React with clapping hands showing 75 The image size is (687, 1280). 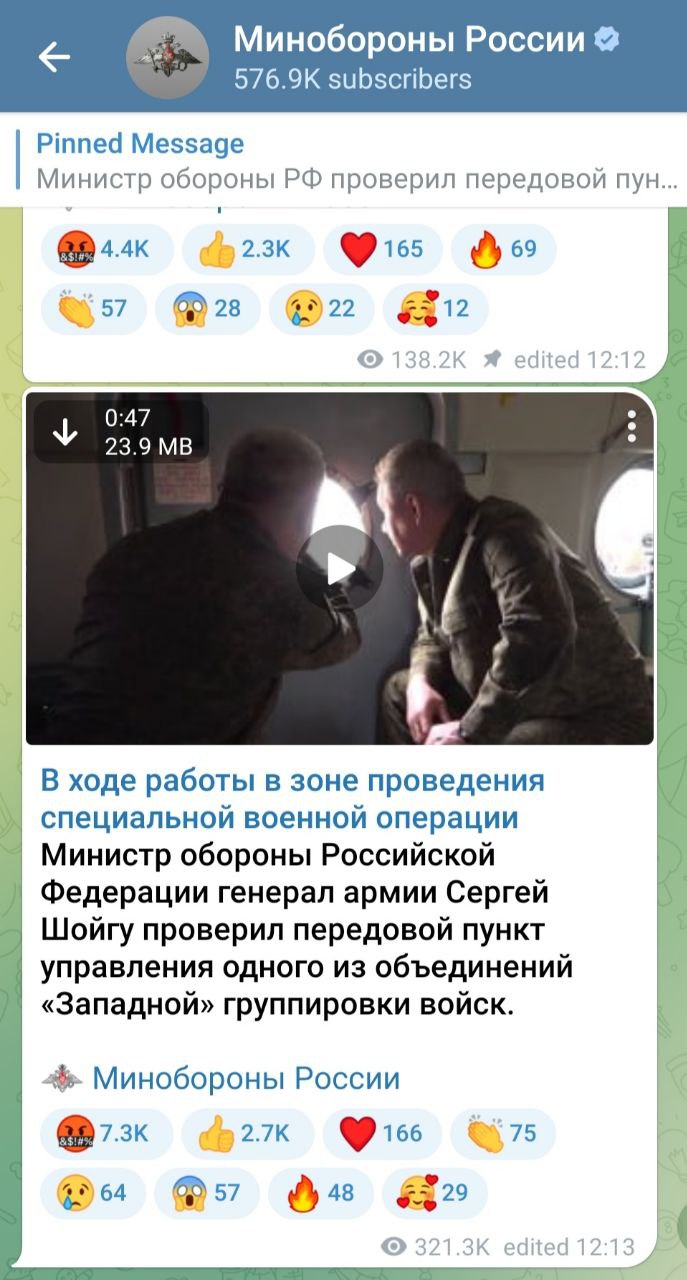[501, 1133]
